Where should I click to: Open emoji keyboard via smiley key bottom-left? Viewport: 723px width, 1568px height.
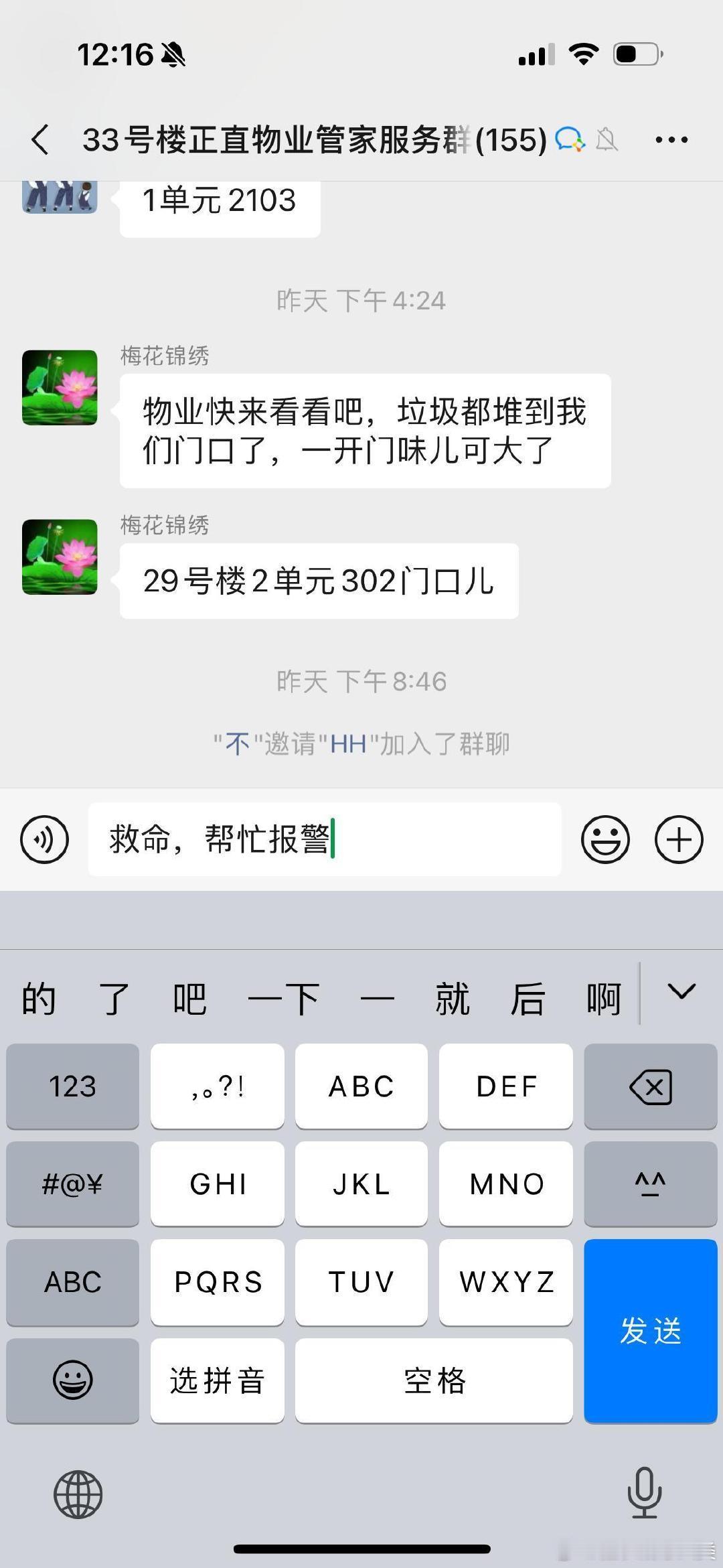(72, 1380)
